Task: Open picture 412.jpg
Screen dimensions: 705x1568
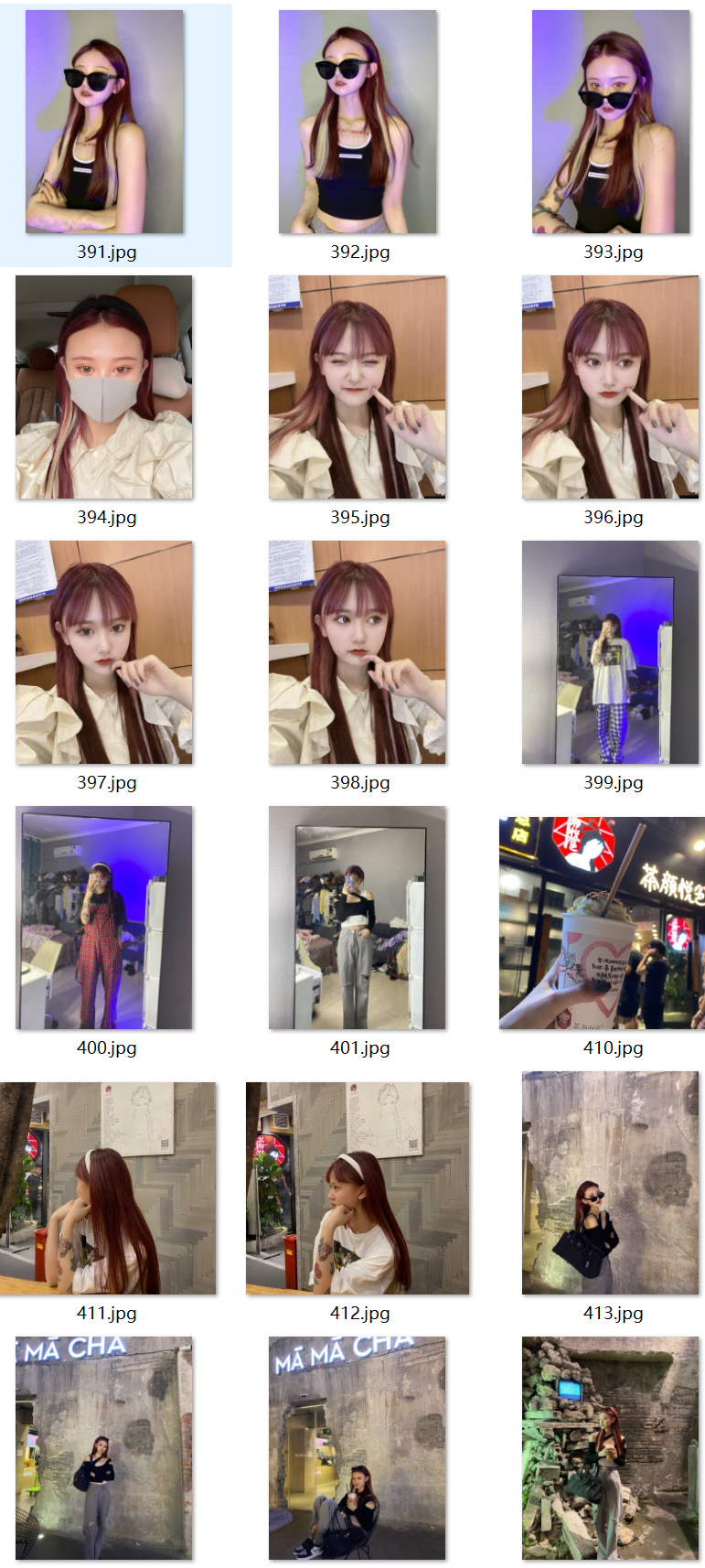Action: point(358,1187)
